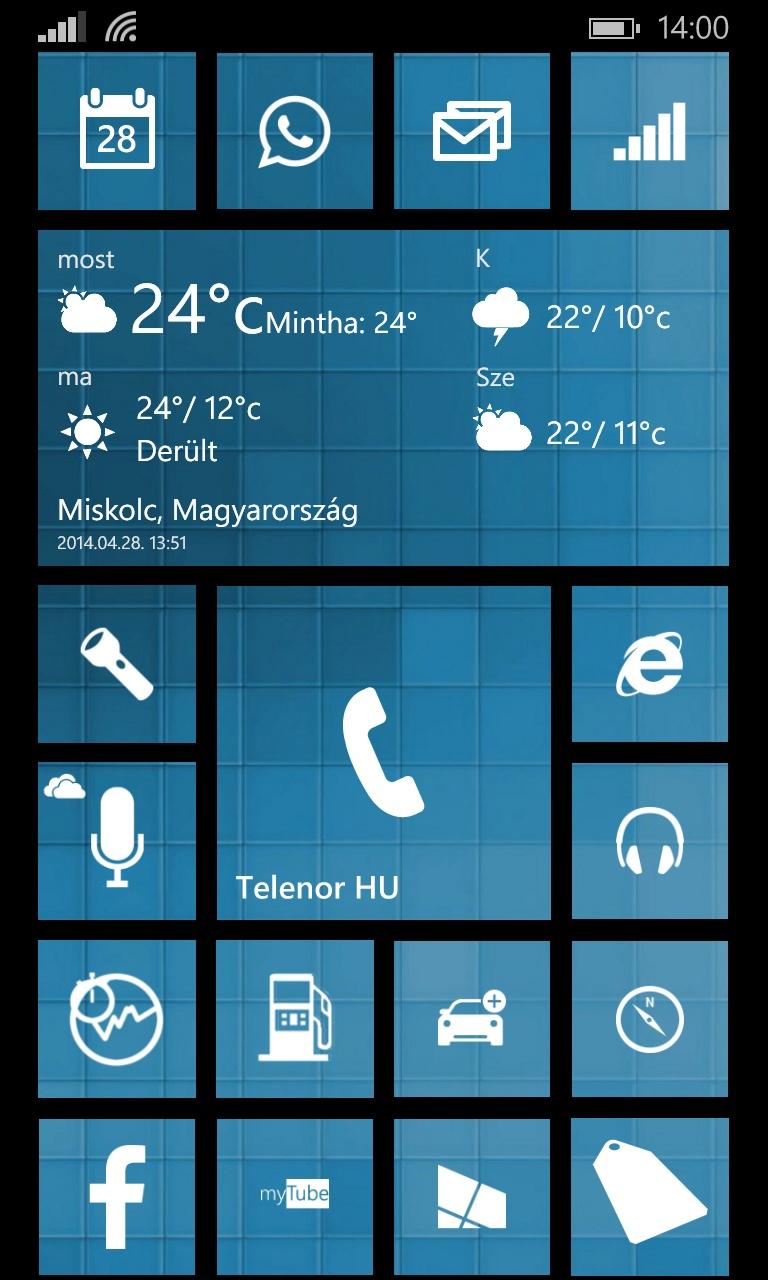This screenshot has height=1280, width=768.
Task: Open the signal bars tile
Action: [x=649, y=131]
